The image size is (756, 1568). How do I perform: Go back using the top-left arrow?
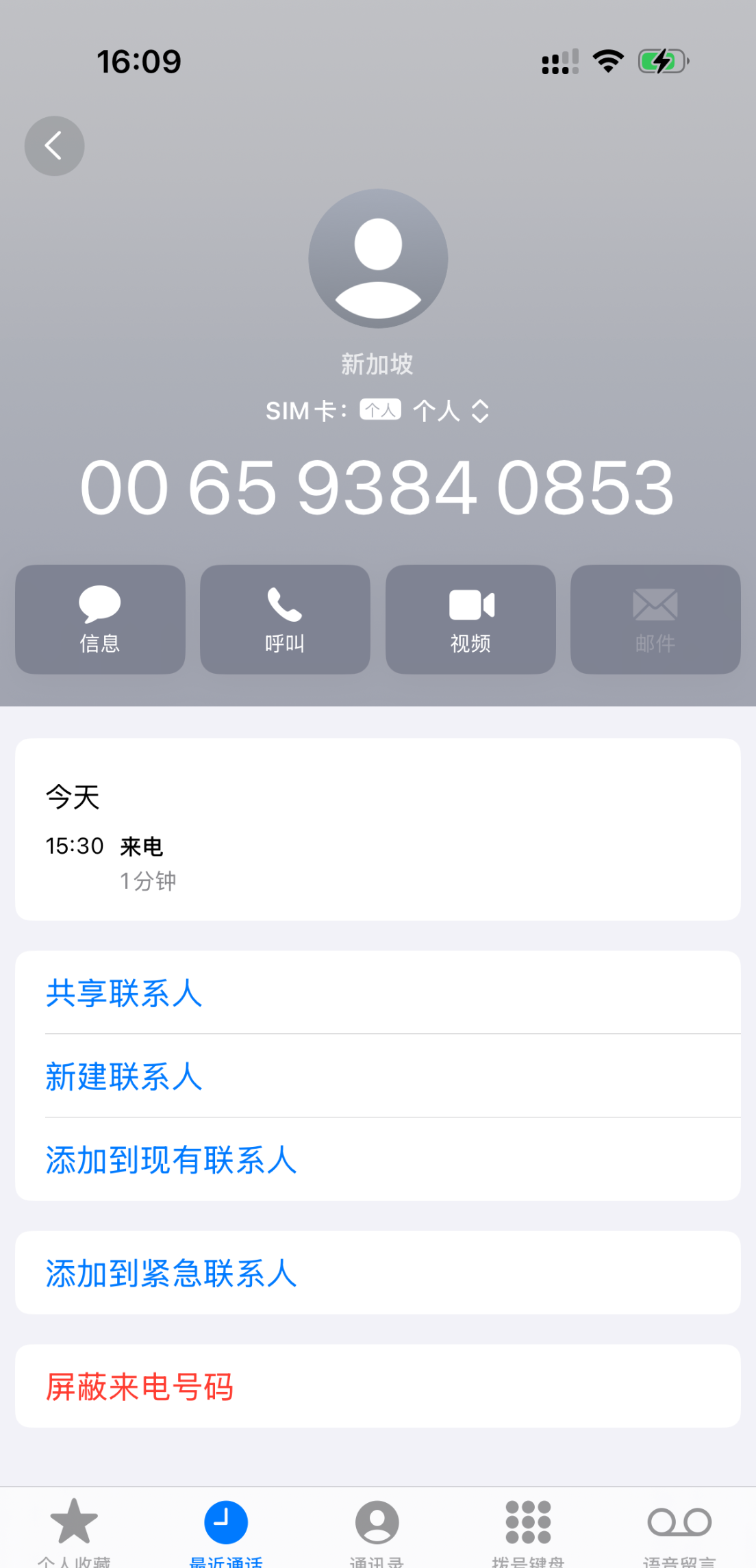pyautogui.click(x=54, y=146)
